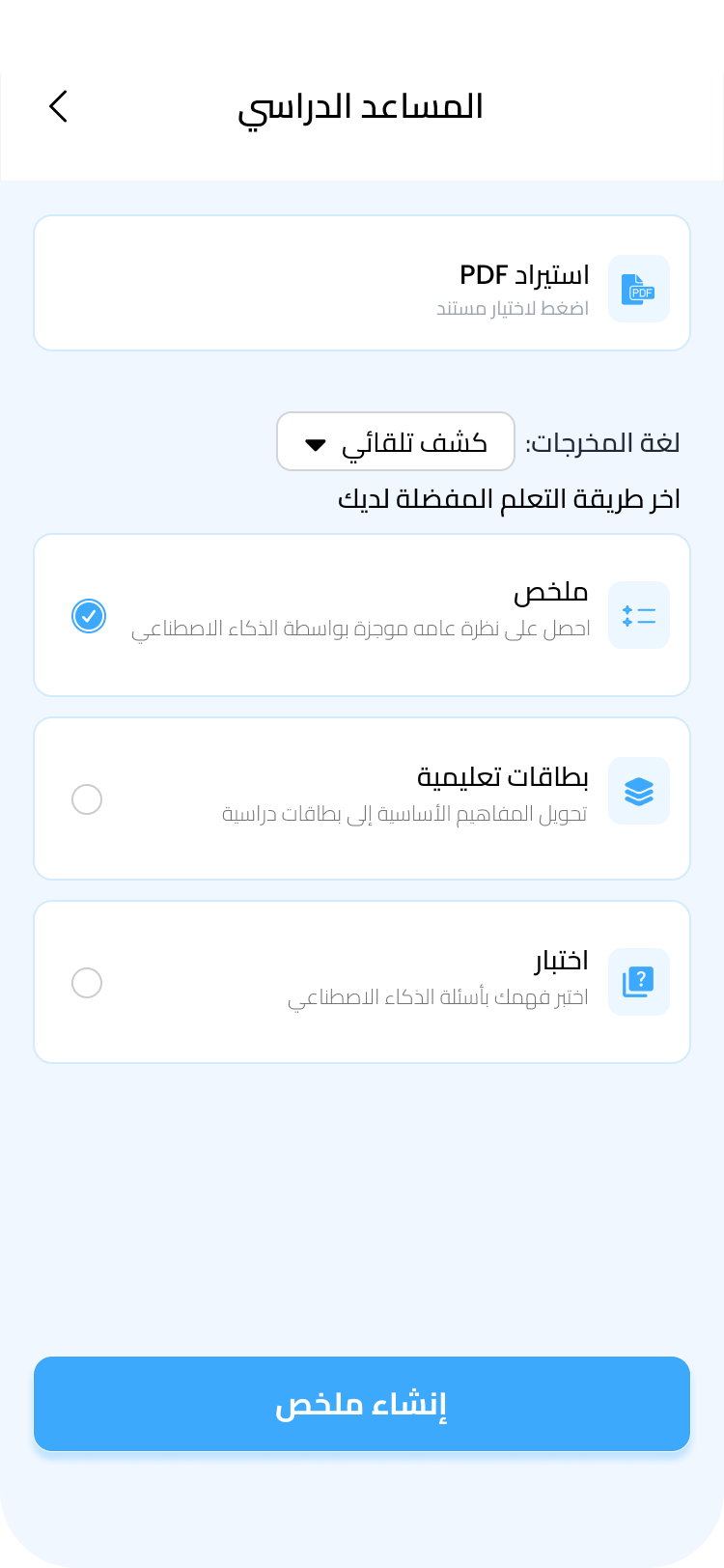The image size is (724, 1568).
Task: Click the checkmark icon on the ملخص option
Action: pyautogui.click(x=89, y=615)
